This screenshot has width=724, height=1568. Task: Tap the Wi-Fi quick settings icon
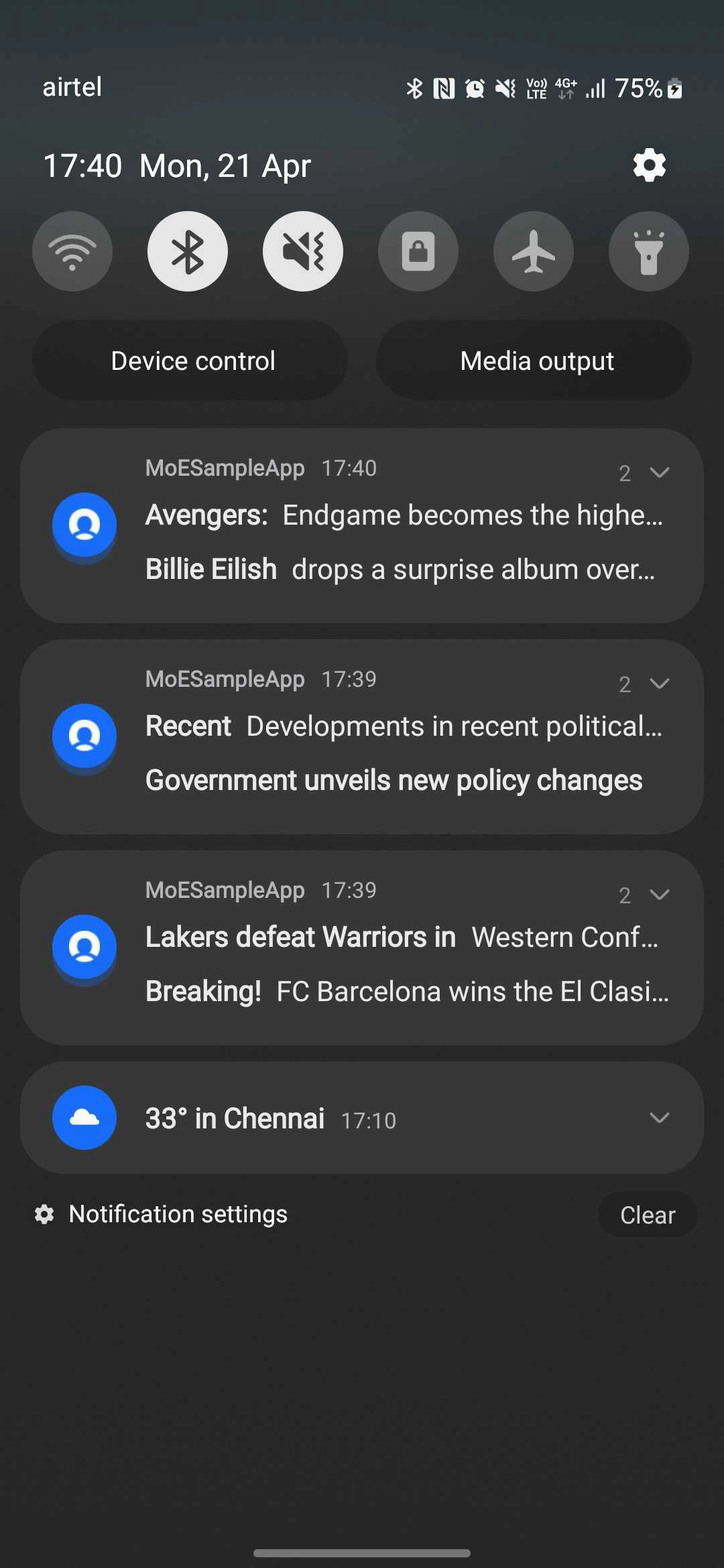click(72, 251)
